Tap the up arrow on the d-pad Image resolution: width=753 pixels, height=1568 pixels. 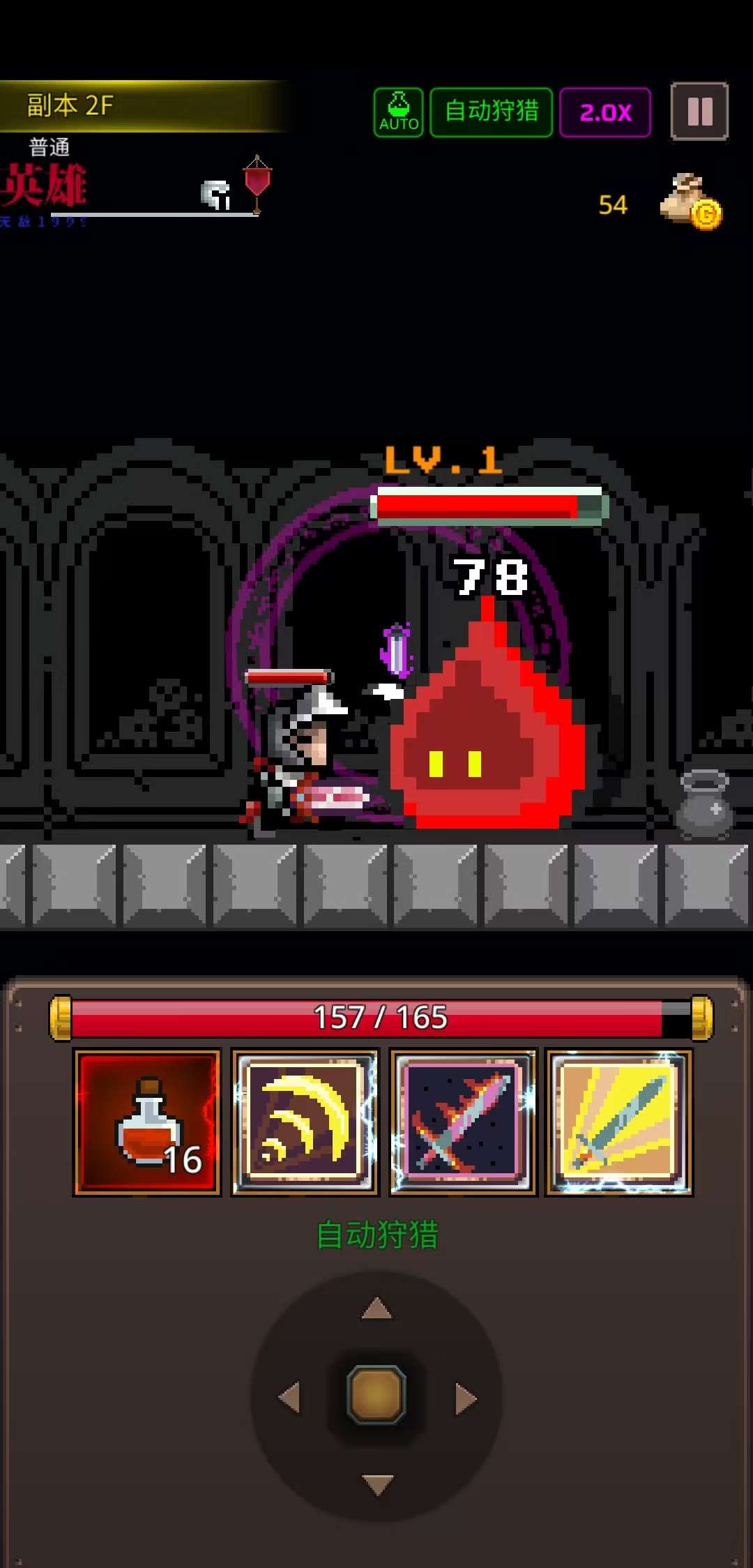[376, 1309]
